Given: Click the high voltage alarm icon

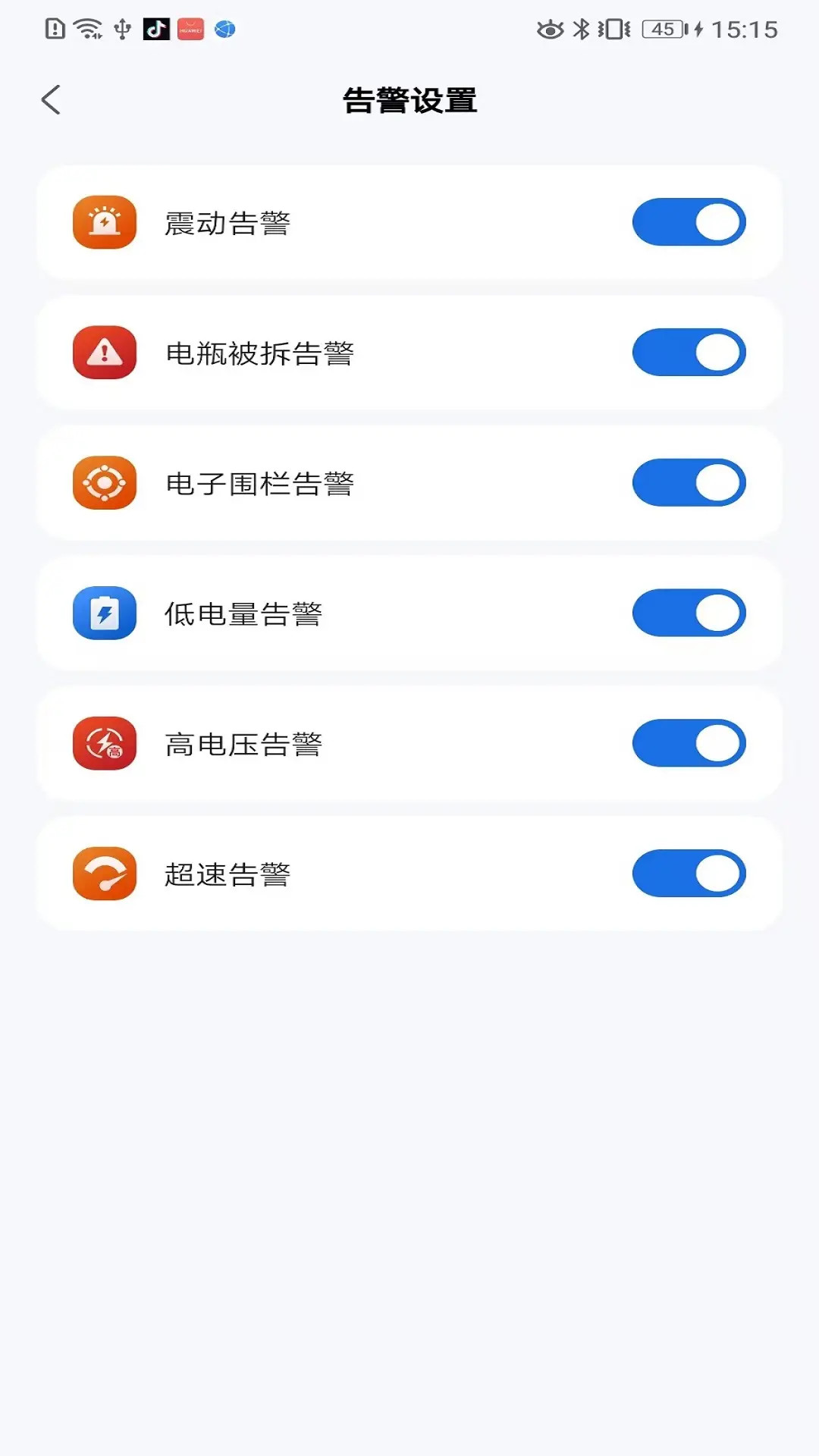Looking at the screenshot, I should (x=105, y=743).
